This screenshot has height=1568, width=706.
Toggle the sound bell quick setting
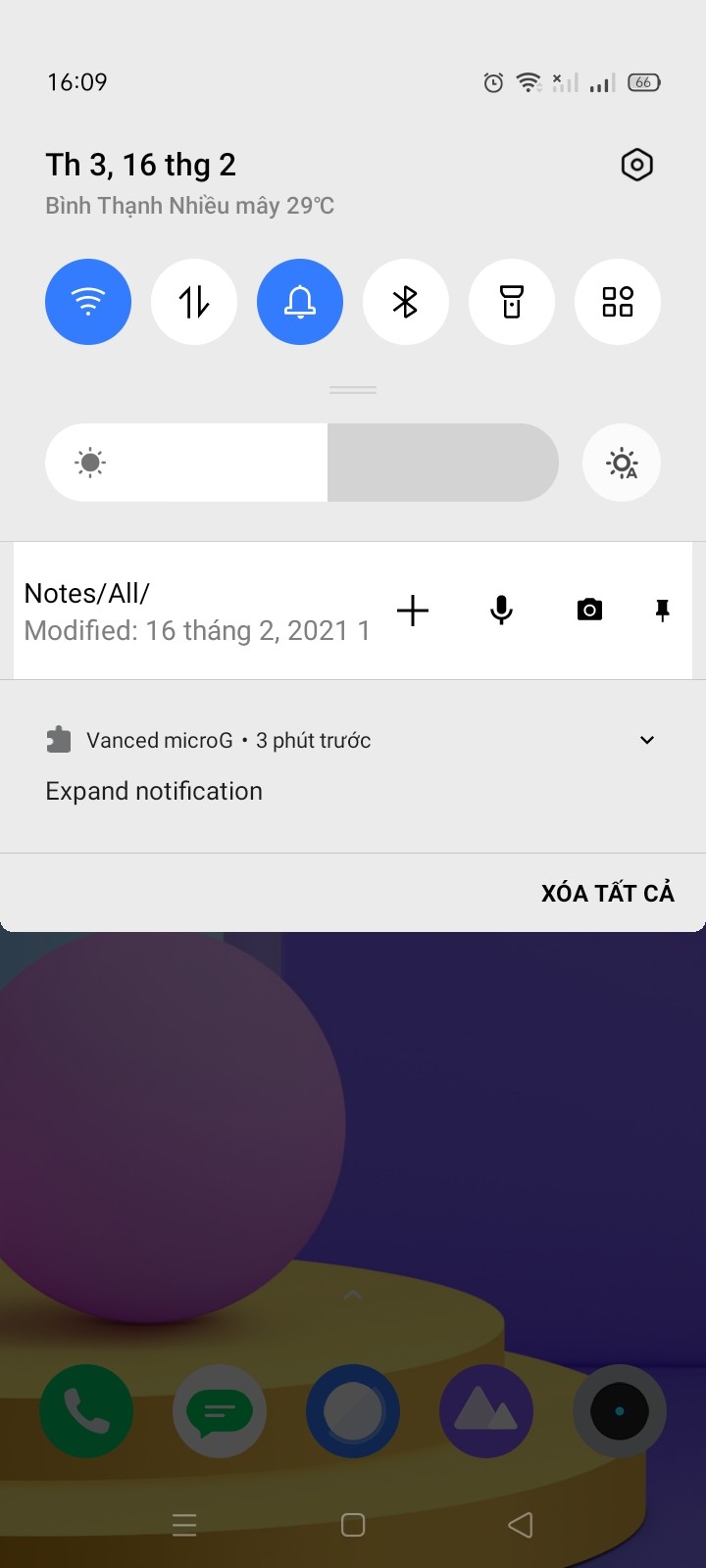pyautogui.click(x=300, y=302)
